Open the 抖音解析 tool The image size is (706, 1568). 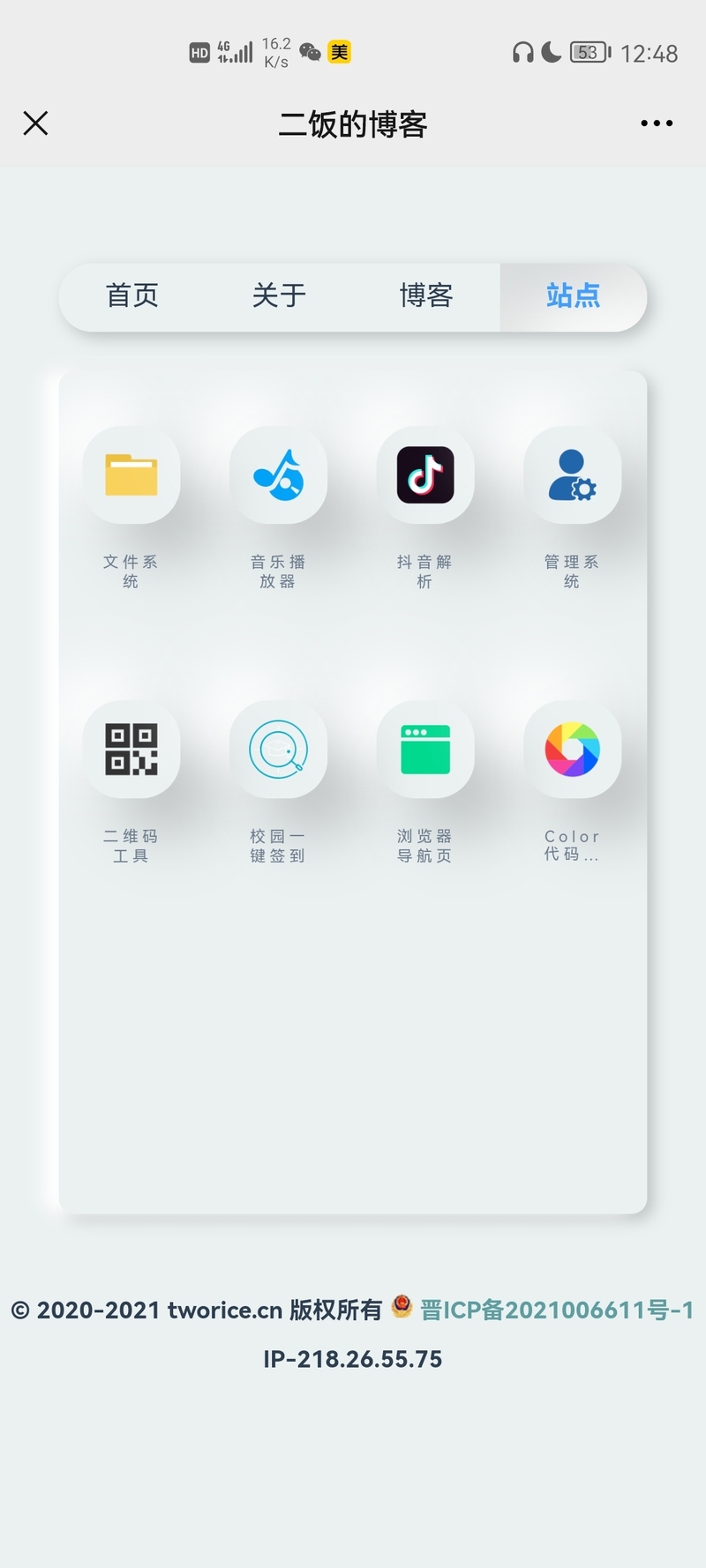click(425, 476)
